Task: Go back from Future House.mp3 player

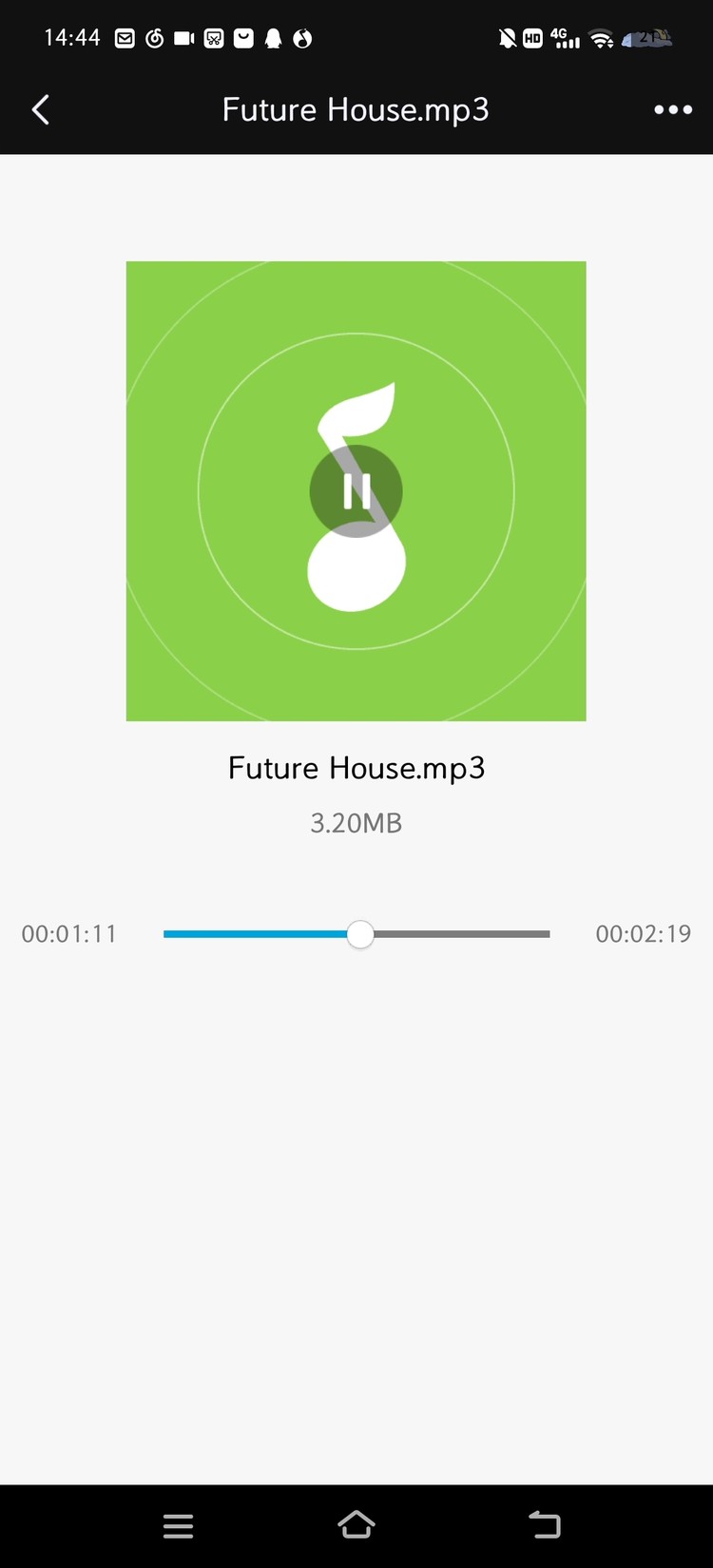Action: coord(41,110)
